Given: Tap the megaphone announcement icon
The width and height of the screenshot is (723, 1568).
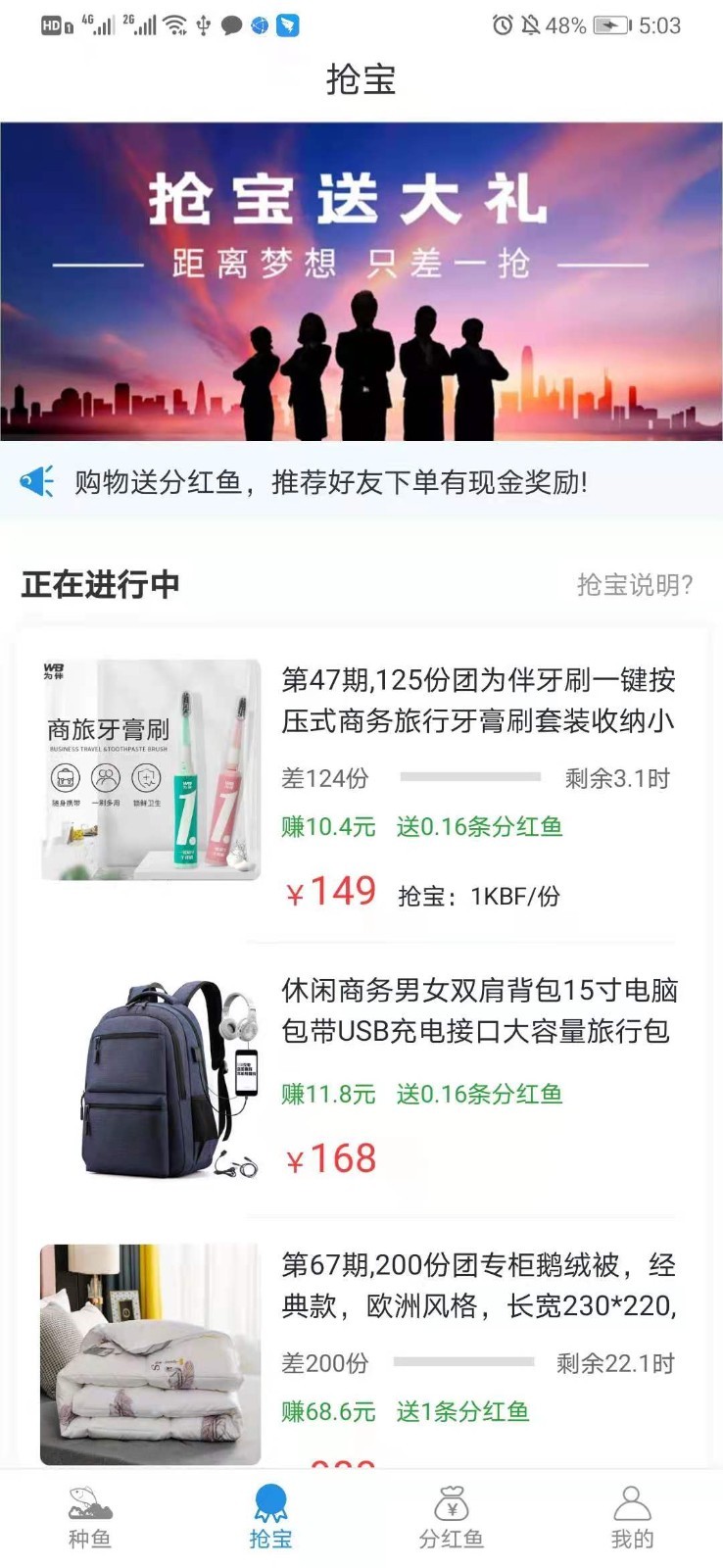Looking at the screenshot, I should [x=37, y=481].
